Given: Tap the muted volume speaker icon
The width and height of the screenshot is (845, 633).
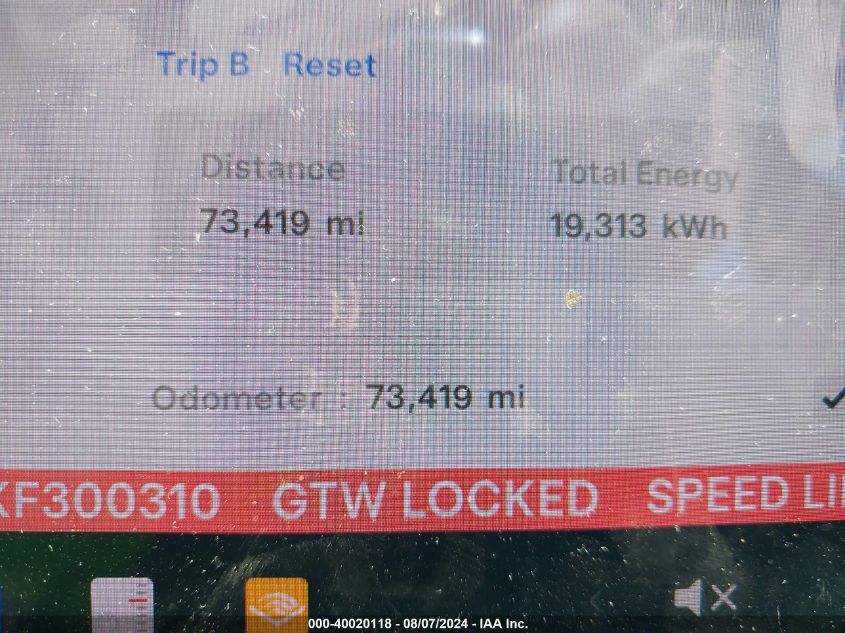Looking at the screenshot, I should [x=705, y=598].
